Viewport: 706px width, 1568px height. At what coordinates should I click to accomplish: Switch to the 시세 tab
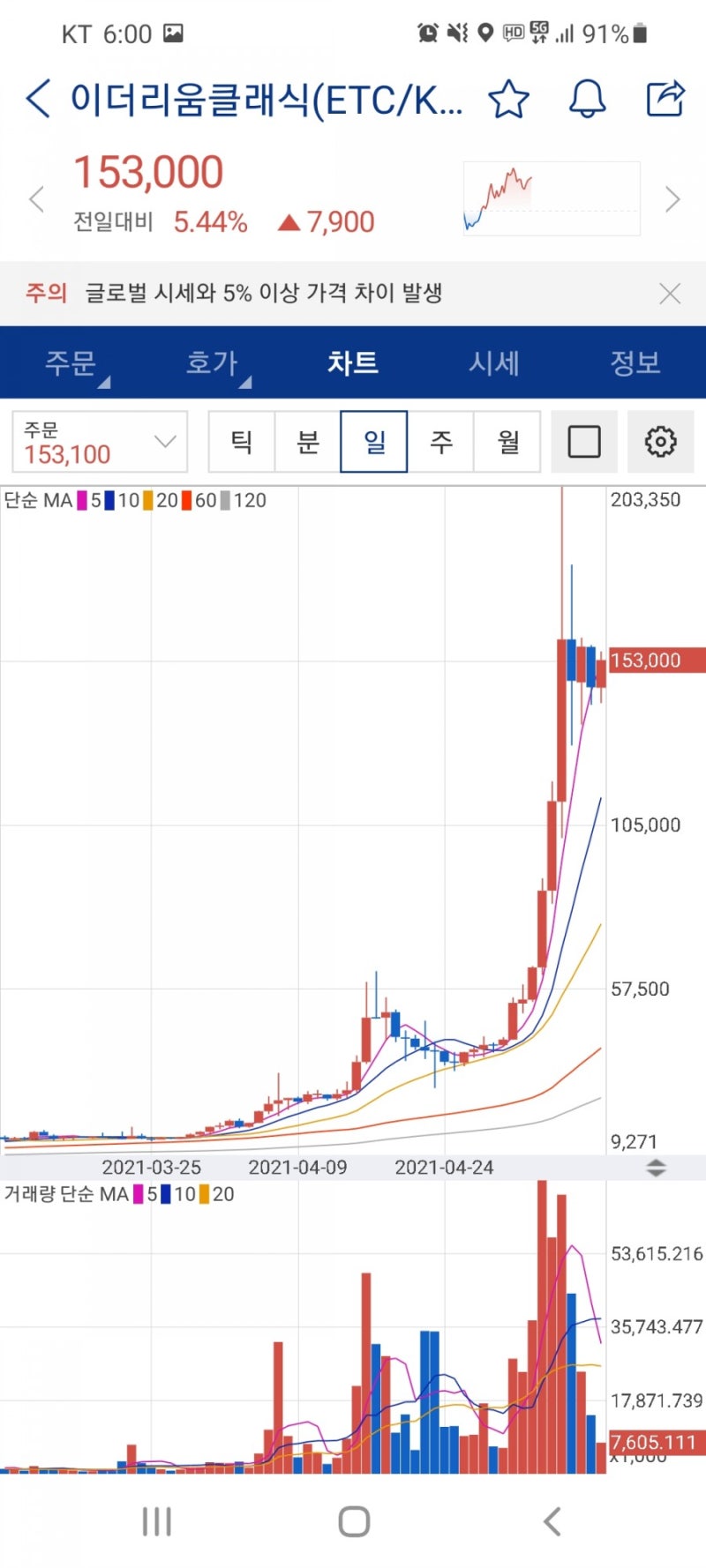(x=494, y=362)
